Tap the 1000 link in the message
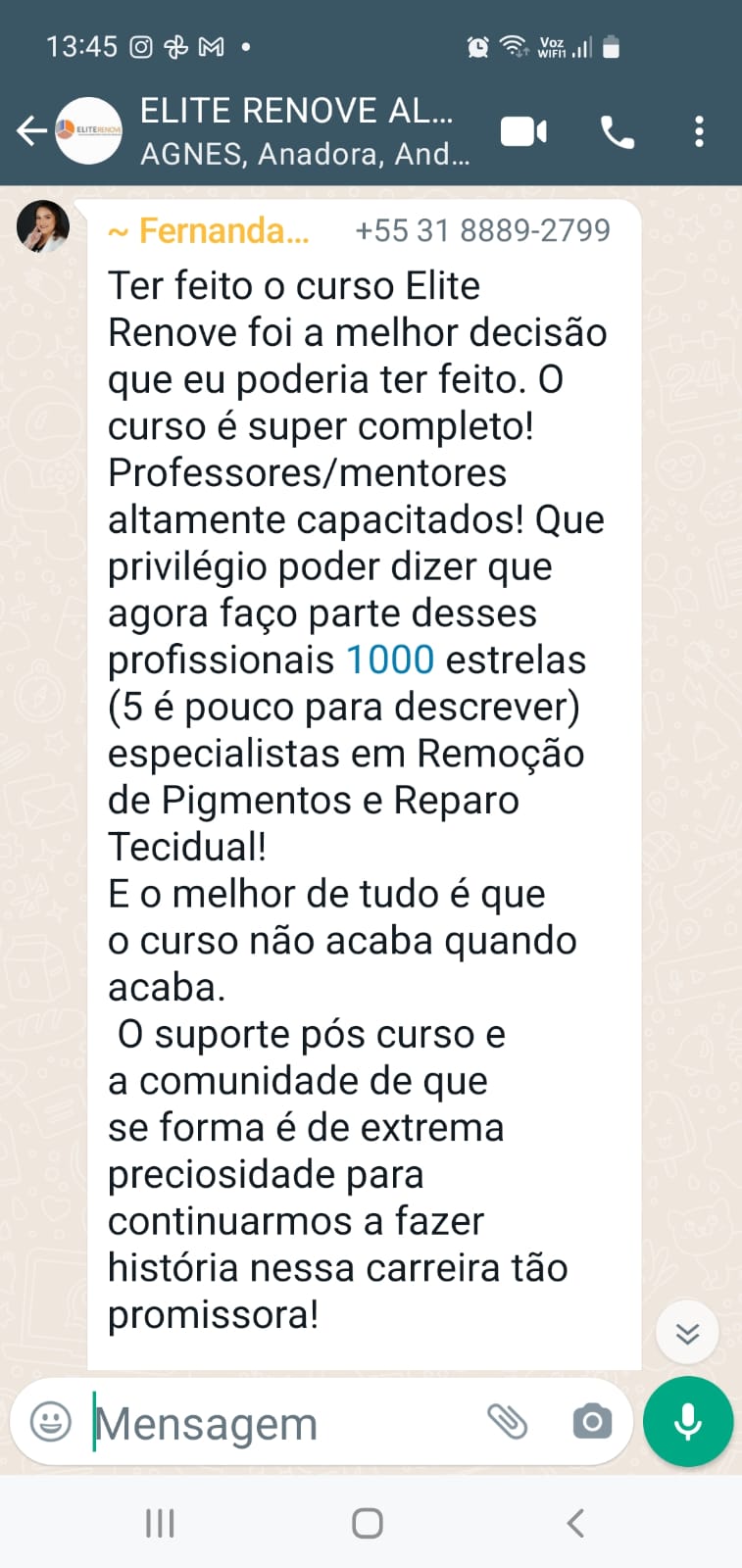This screenshot has height=1568, width=742. (x=390, y=660)
